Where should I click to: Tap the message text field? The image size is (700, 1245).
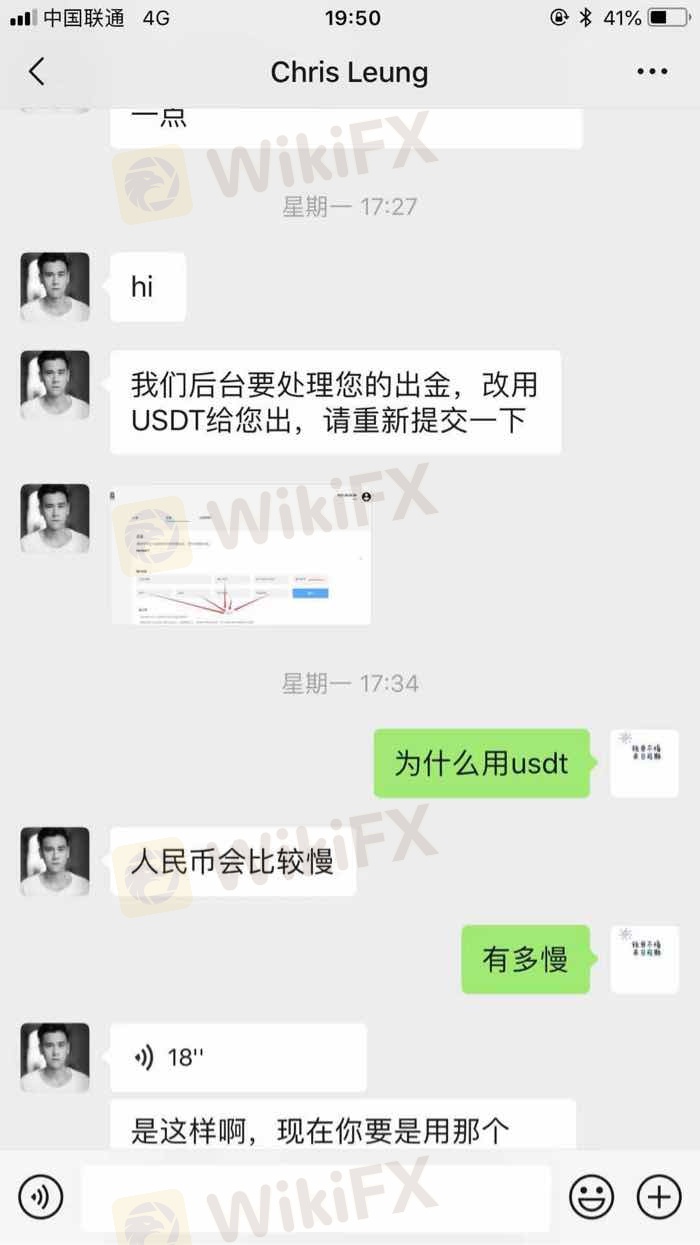[315, 1196]
